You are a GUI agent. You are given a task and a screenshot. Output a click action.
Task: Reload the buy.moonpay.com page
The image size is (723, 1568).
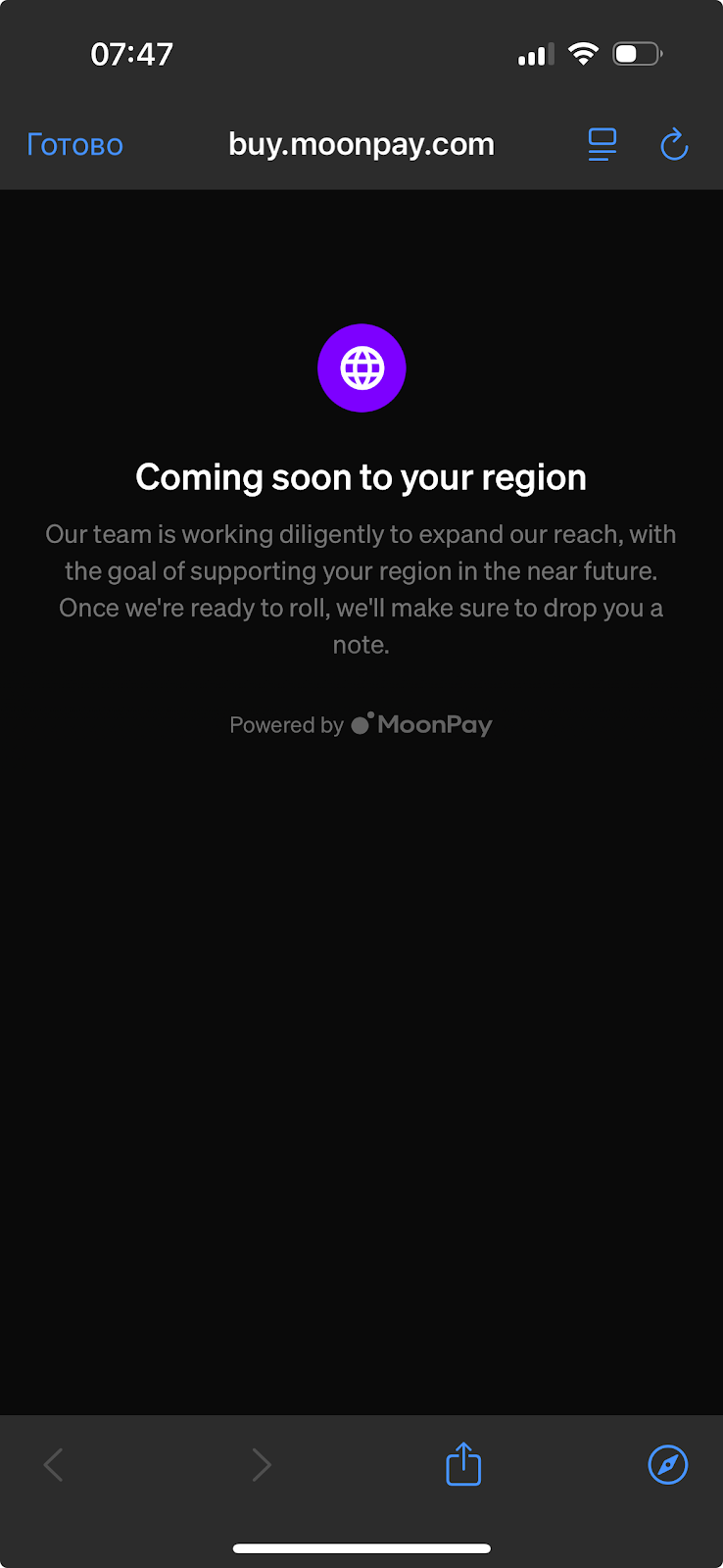674,145
